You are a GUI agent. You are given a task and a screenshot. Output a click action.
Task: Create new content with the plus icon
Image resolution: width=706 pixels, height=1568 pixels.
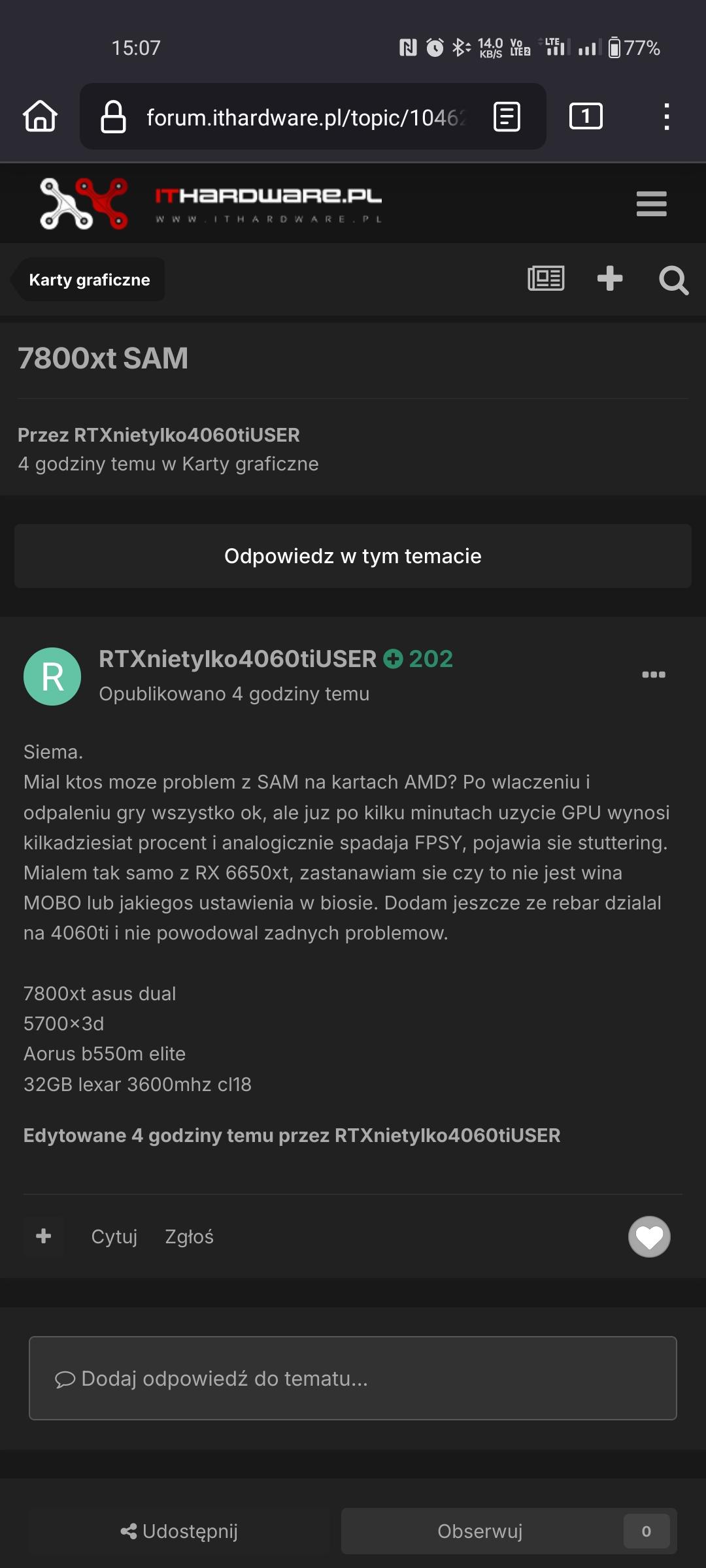tap(609, 279)
